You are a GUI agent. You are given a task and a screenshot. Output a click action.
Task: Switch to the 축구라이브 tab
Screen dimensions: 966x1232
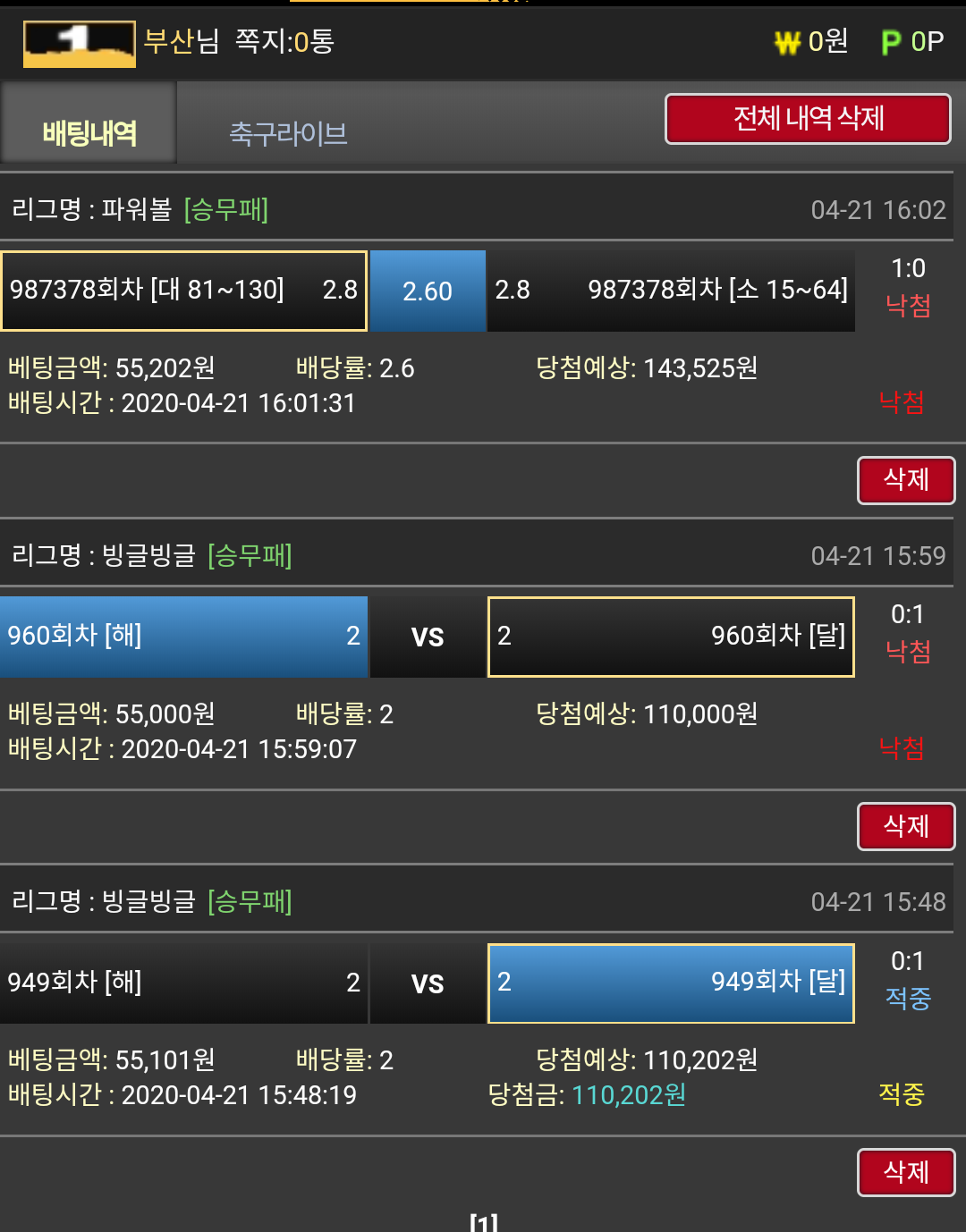pyautogui.click(x=288, y=133)
